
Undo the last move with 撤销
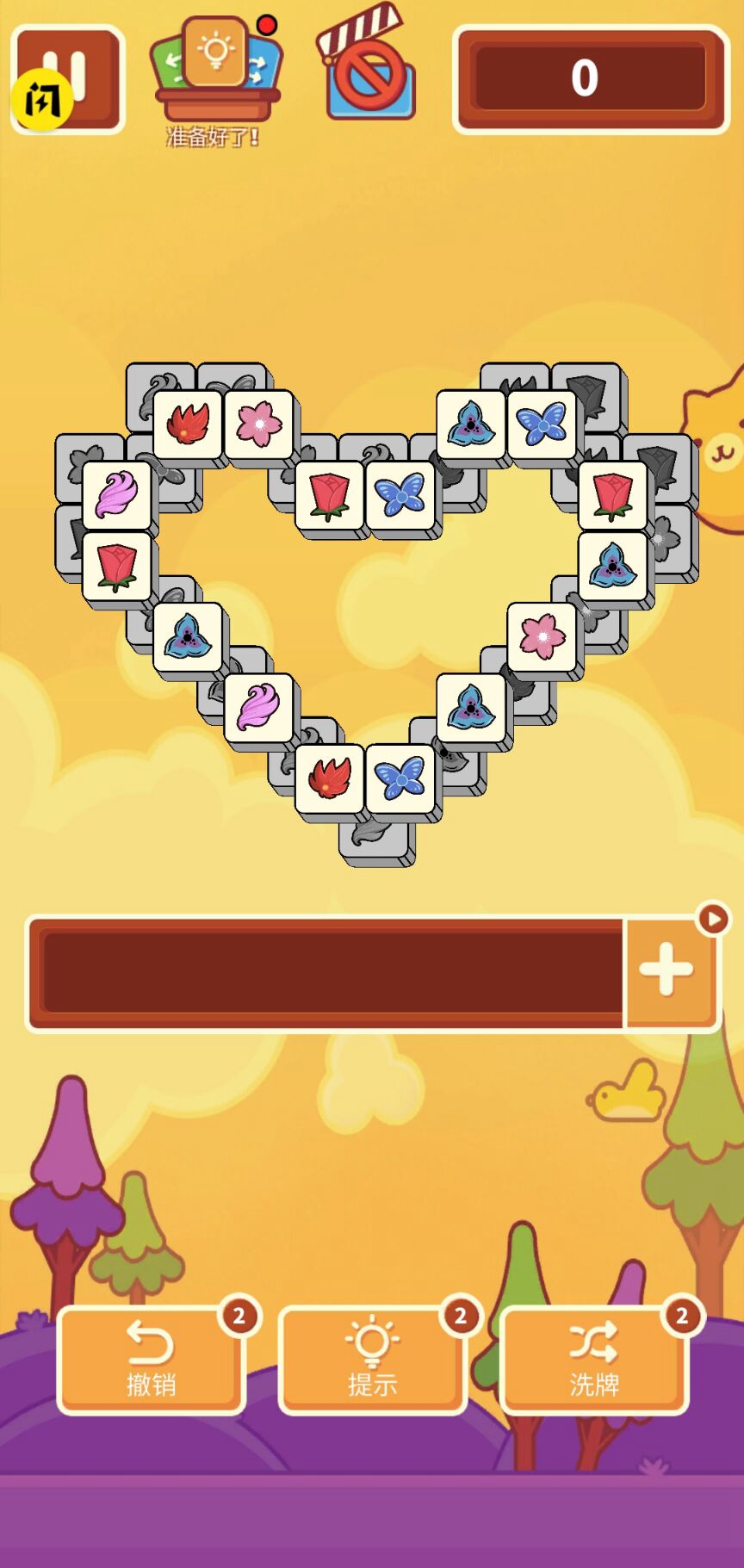(152, 1360)
